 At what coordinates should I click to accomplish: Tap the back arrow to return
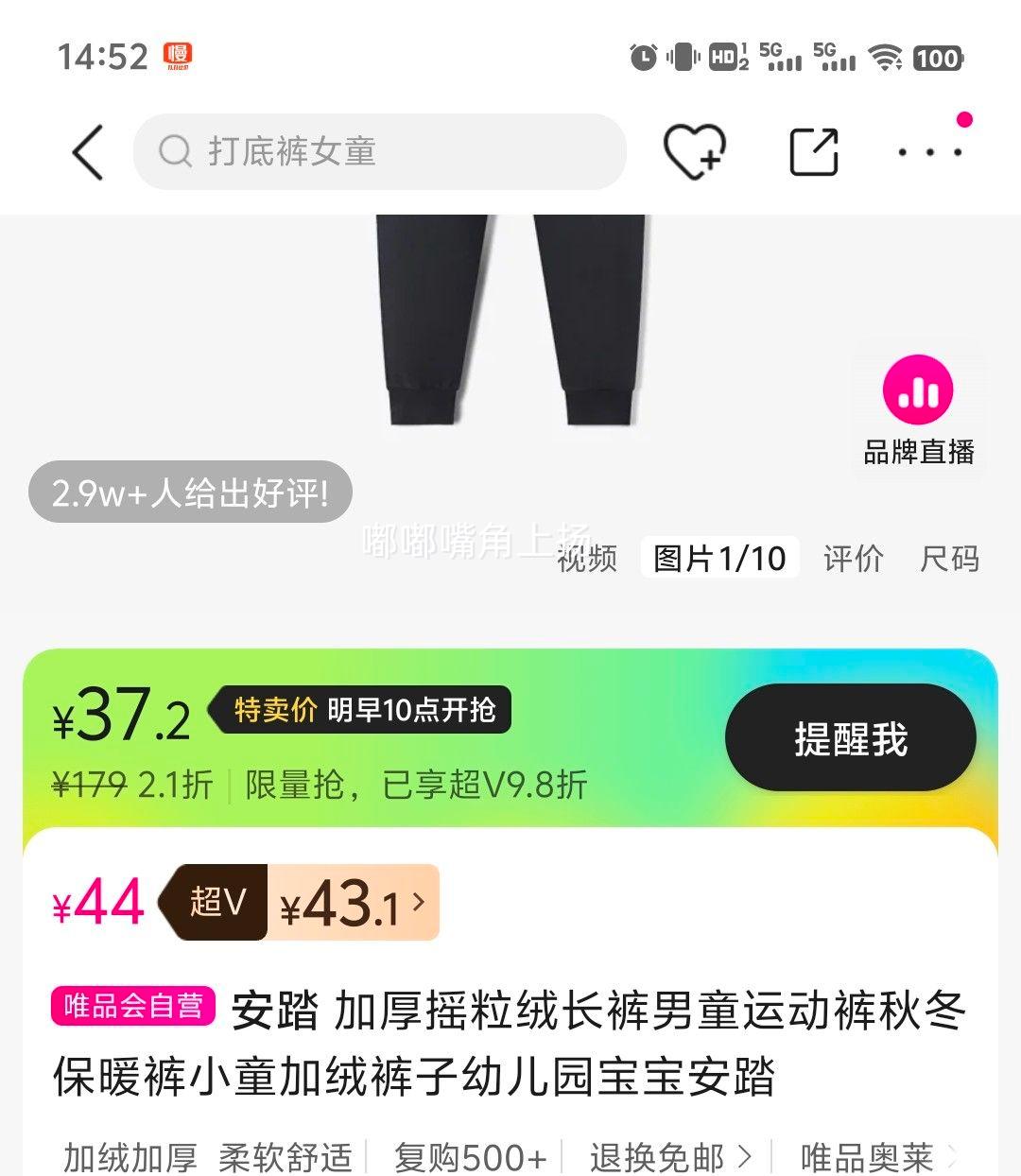pyautogui.click(x=87, y=152)
